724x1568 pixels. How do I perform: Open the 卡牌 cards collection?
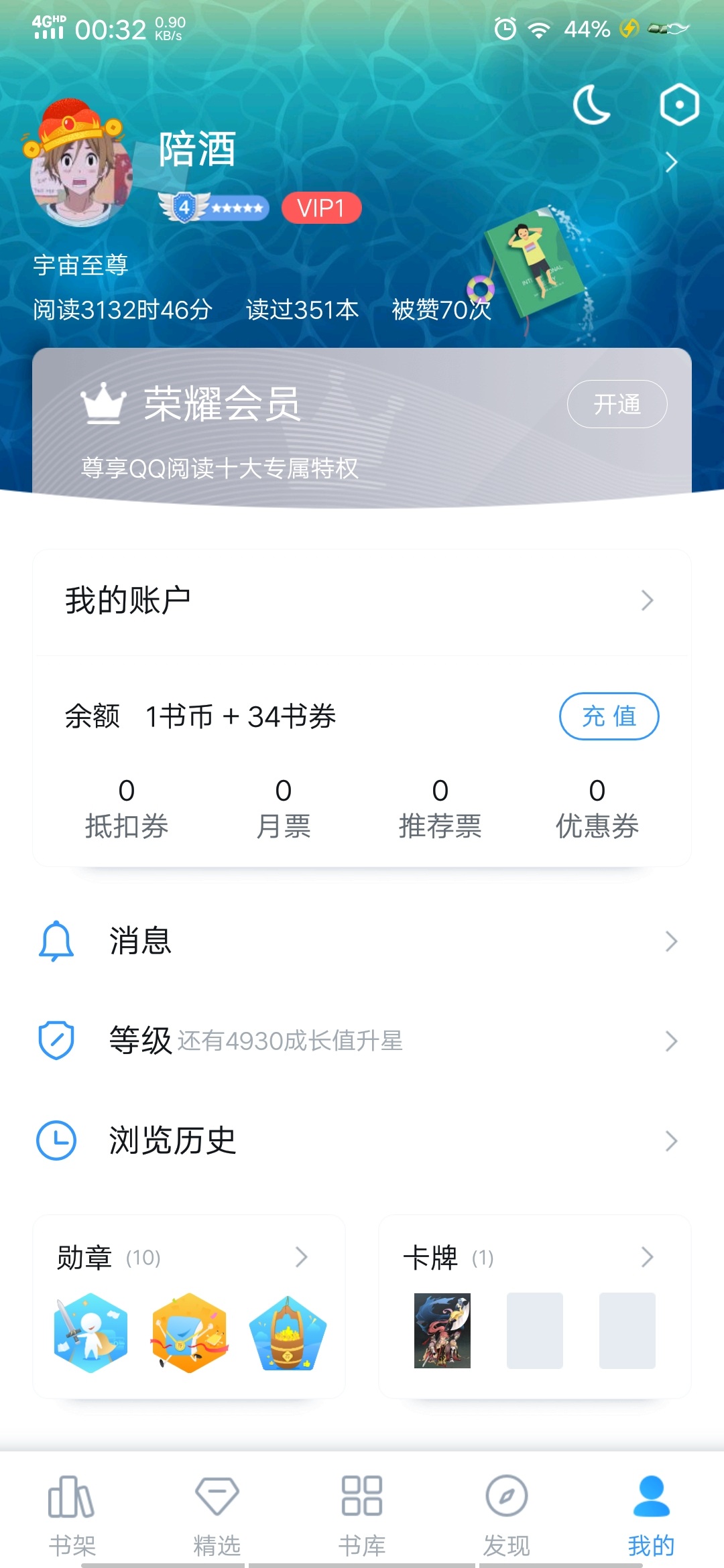[x=534, y=1258]
